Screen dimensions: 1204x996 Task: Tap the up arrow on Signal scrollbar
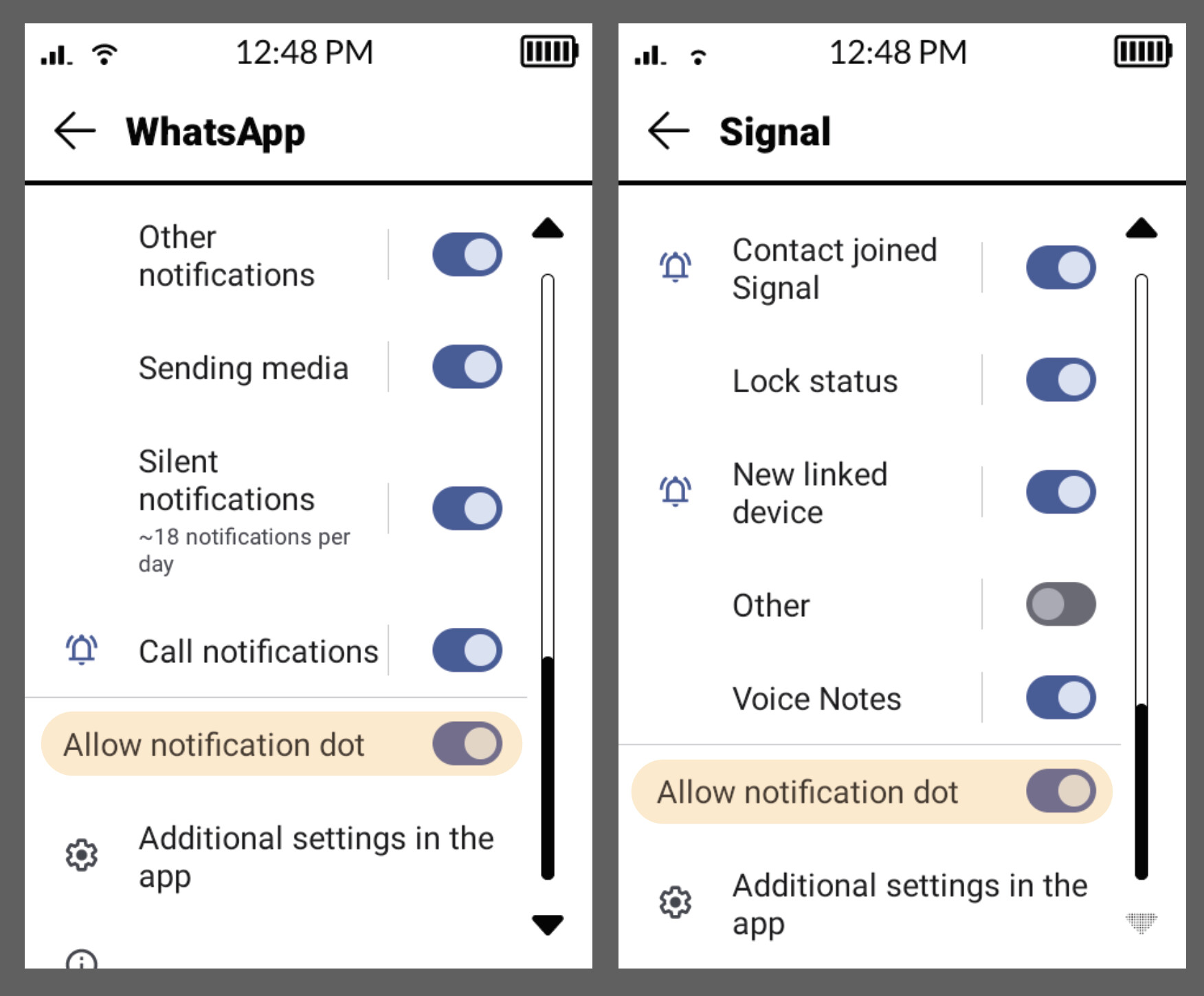click(x=1141, y=229)
